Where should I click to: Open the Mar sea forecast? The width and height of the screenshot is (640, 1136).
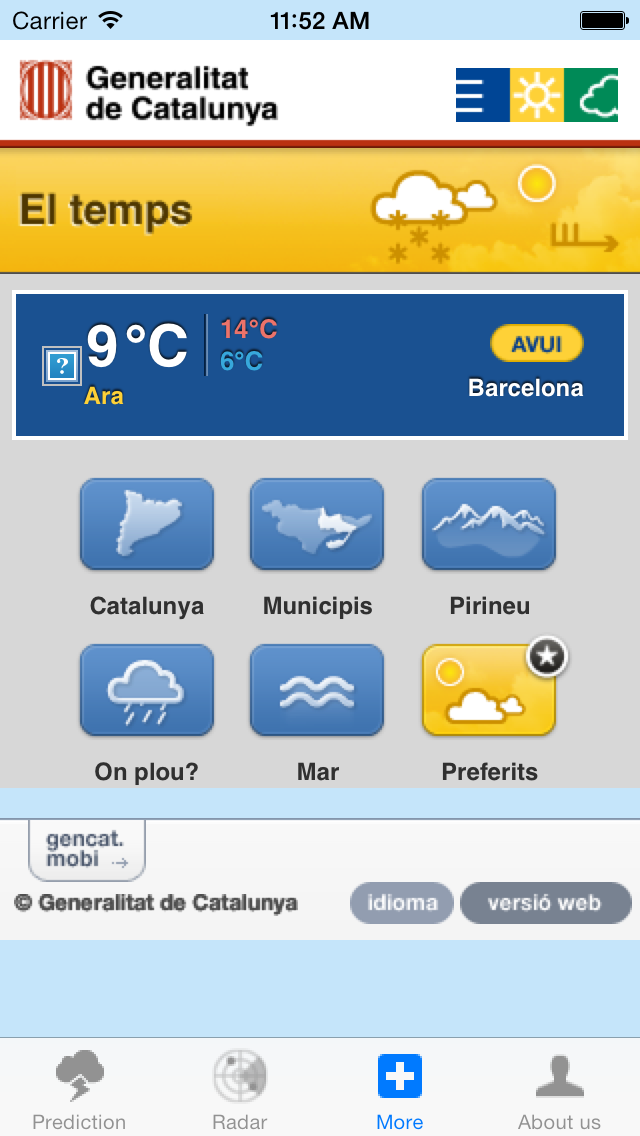[317, 690]
